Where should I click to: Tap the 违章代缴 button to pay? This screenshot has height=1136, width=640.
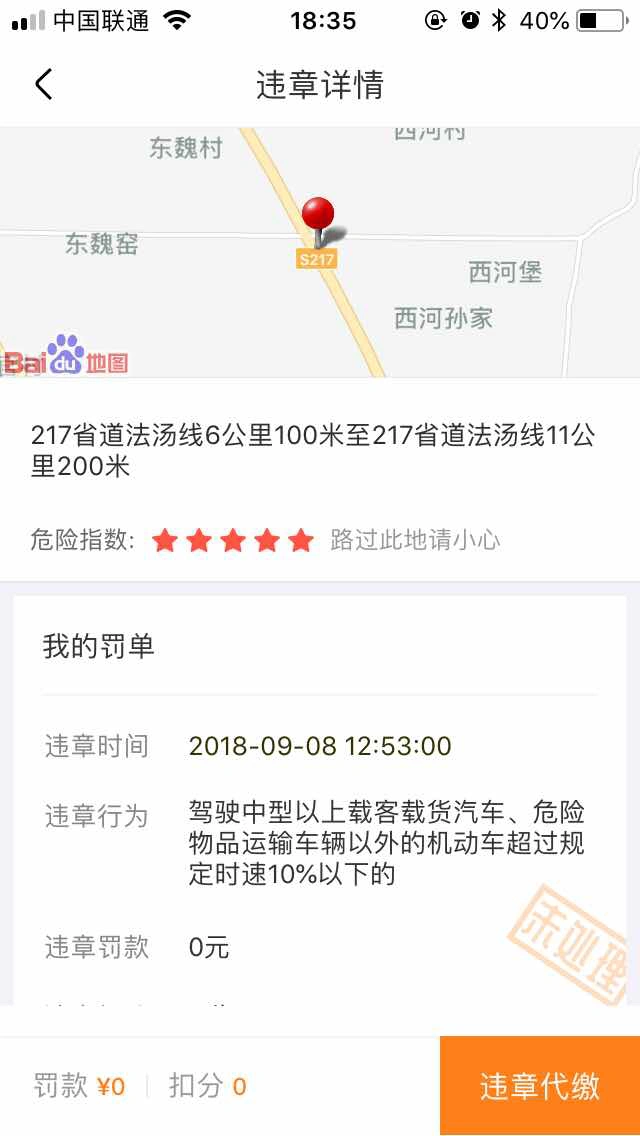[540, 1086]
